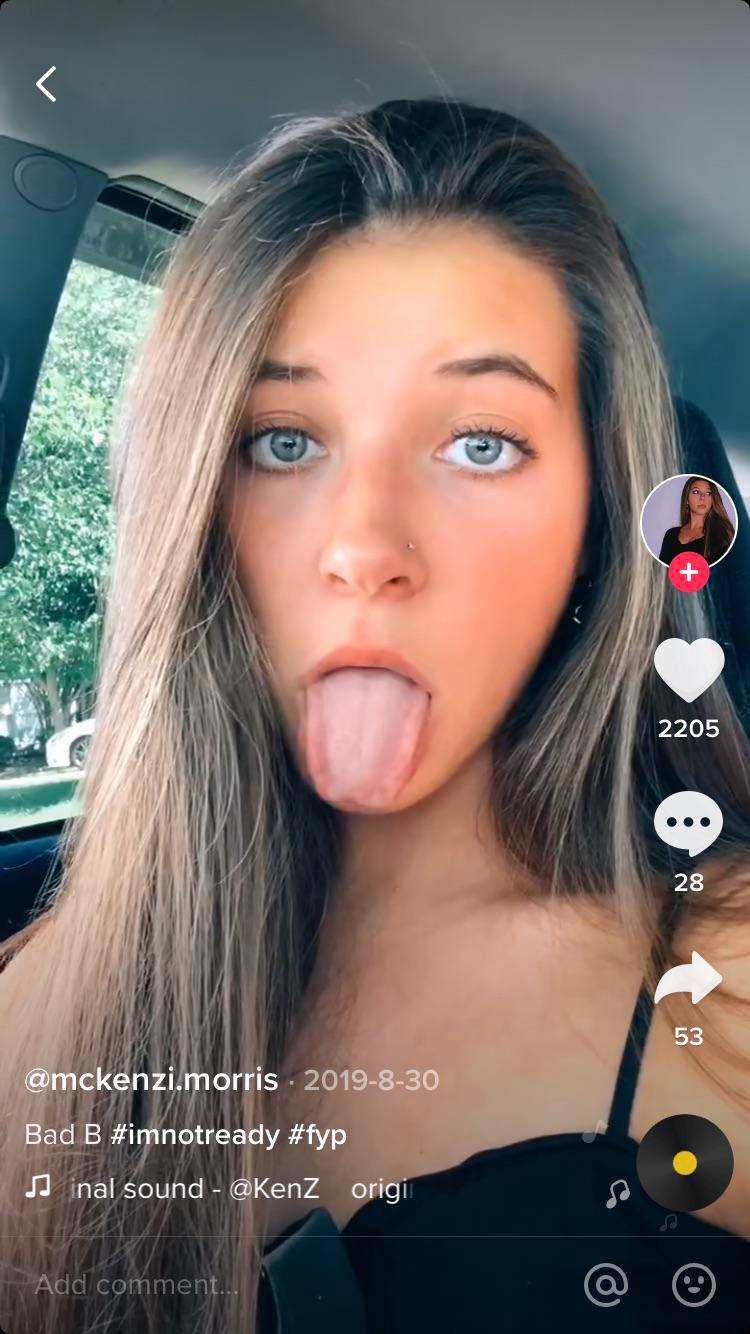Screen dimensions: 750x1334
Task: Open the creator's profile picture
Action: coord(688,521)
